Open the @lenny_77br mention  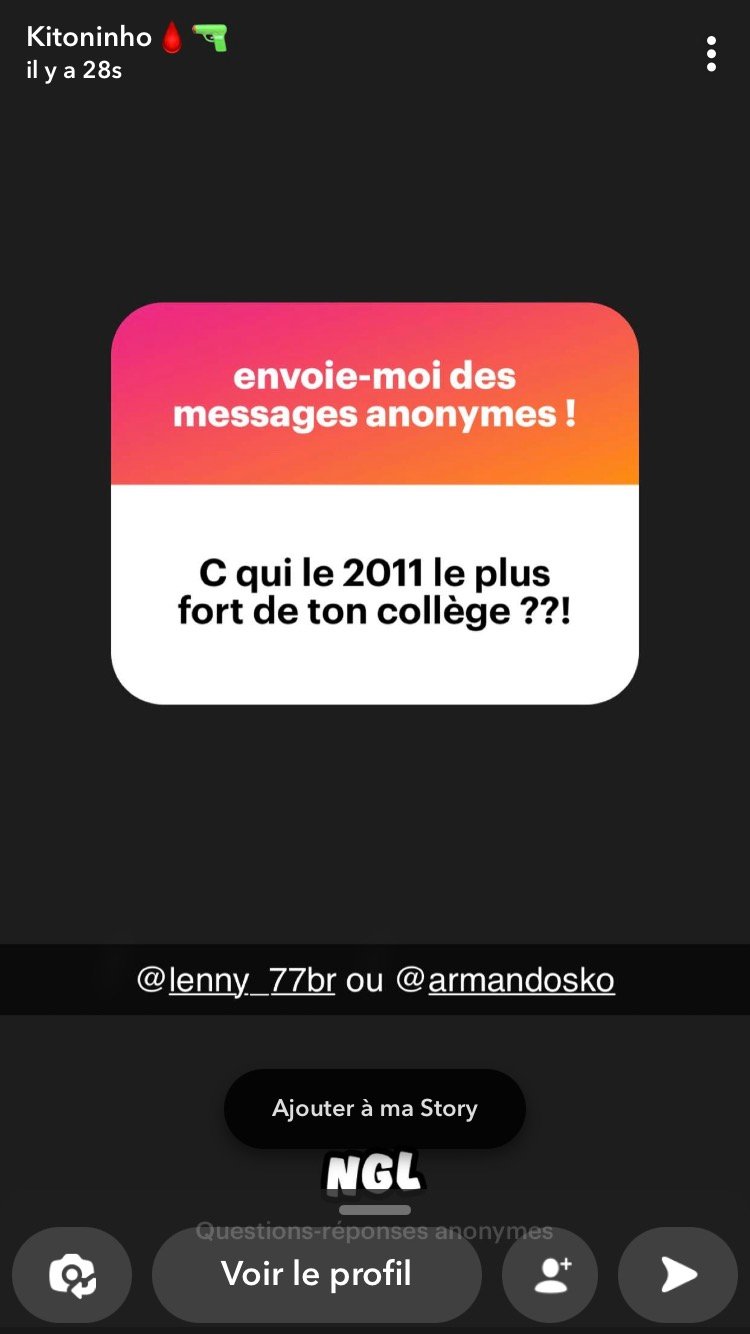pyautogui.click(x=236, y=980)
